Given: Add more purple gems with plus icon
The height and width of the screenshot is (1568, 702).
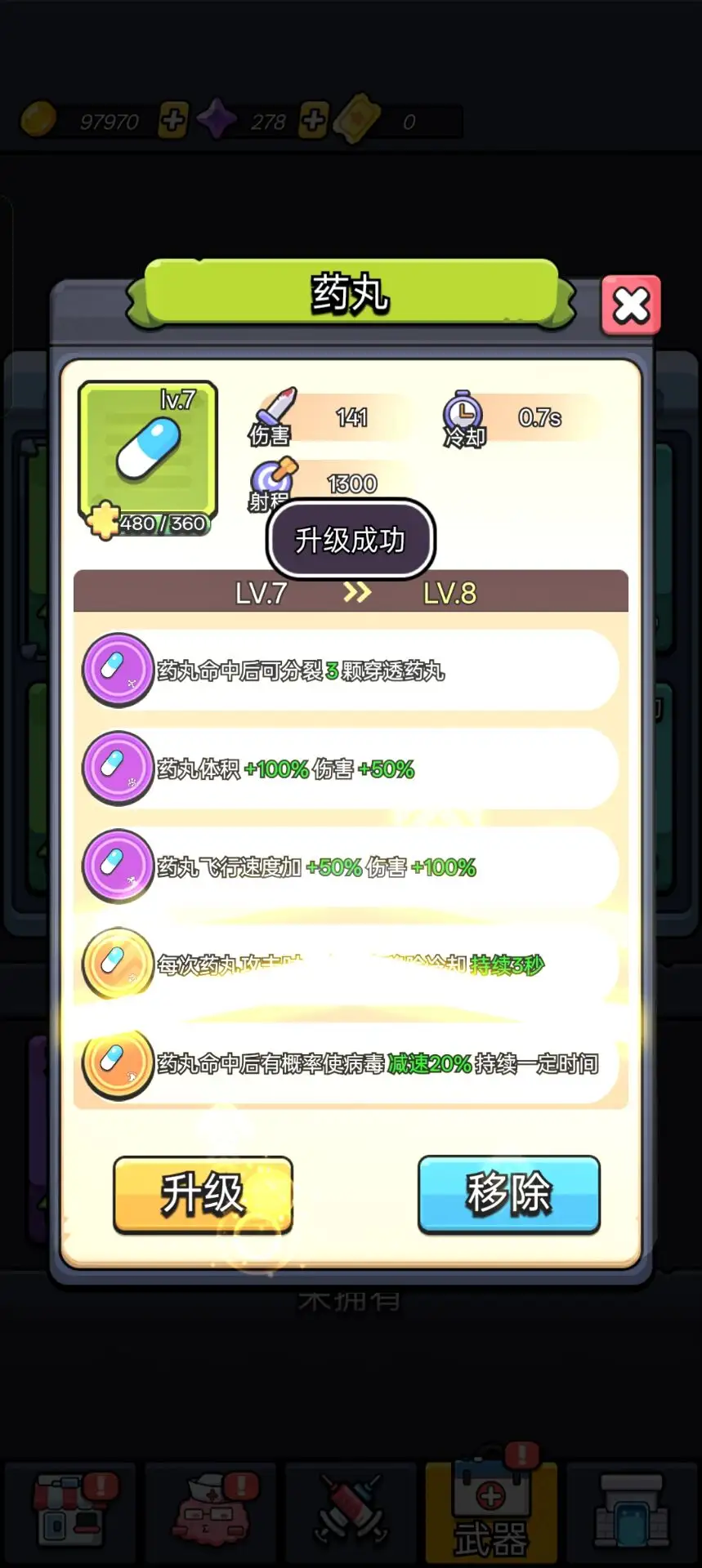Looking at the screenshot, I should coord(314,121).
